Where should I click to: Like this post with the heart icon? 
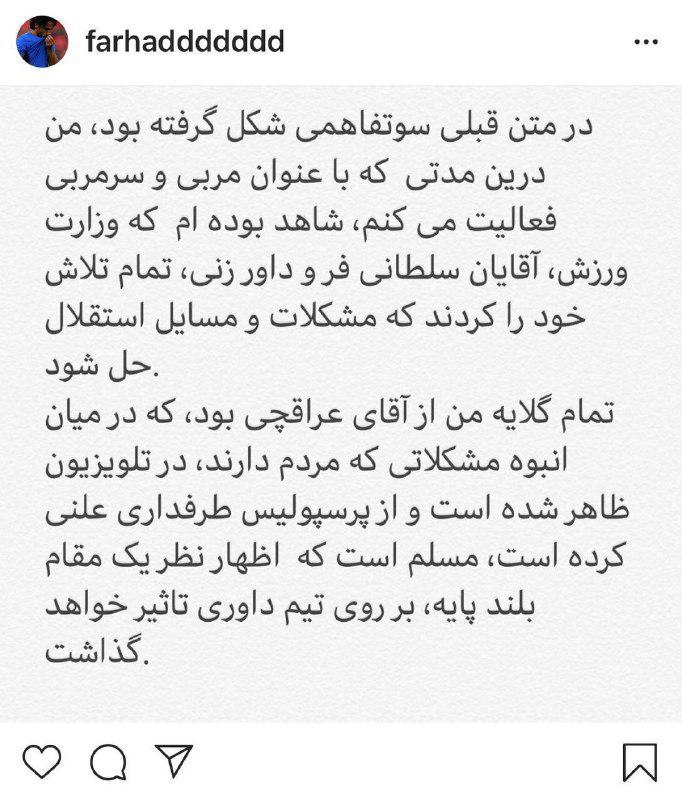point(41,762)
